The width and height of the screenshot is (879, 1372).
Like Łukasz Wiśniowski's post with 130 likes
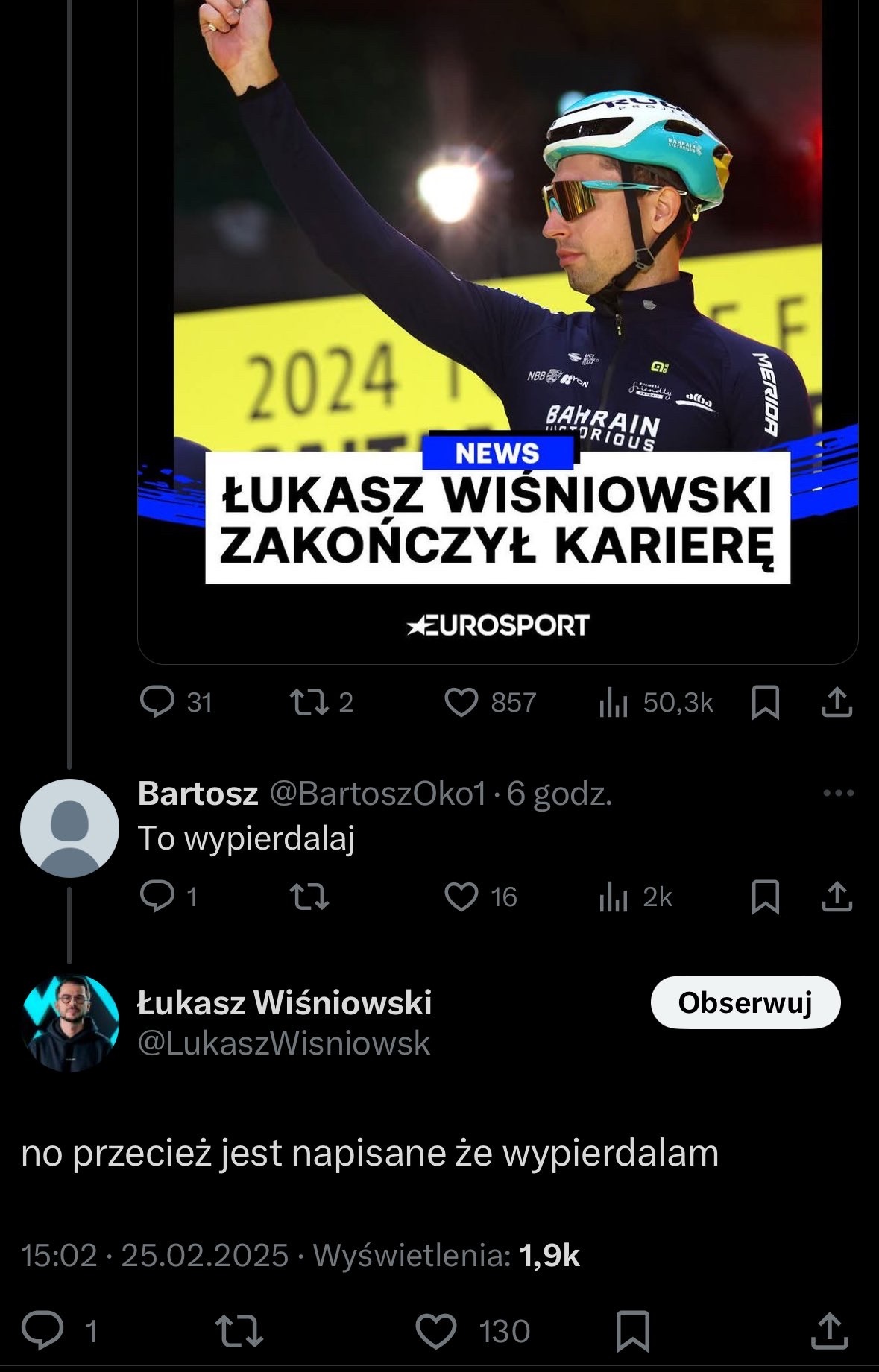tap(436, 1331)
